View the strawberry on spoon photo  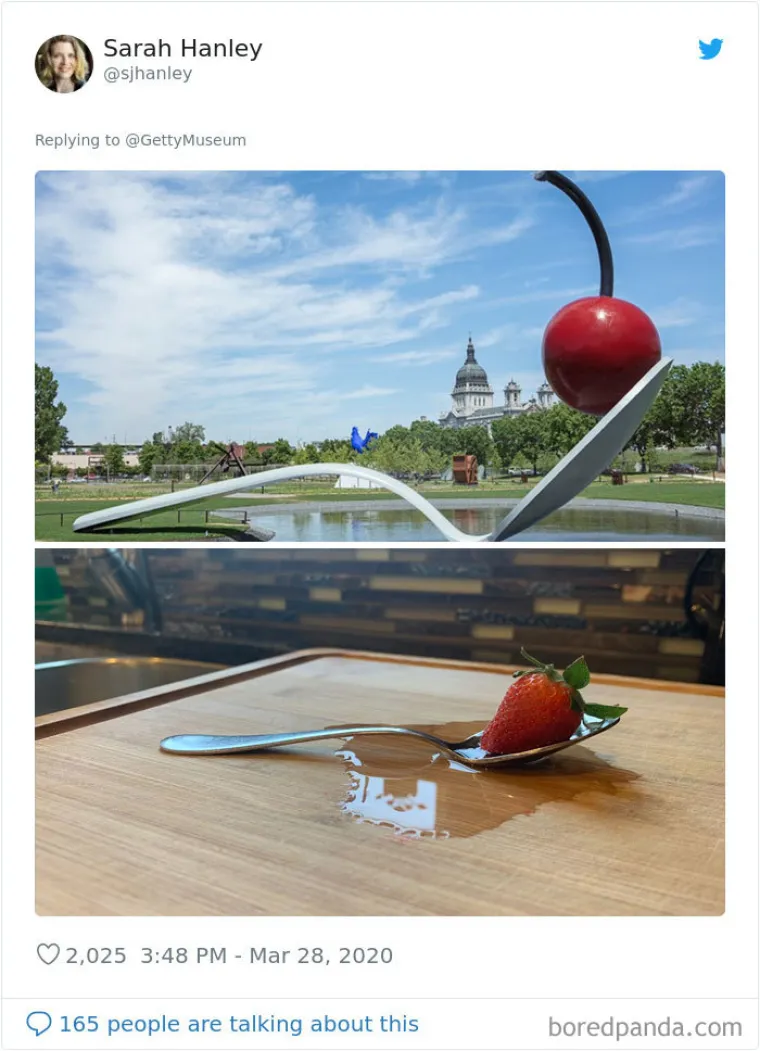coord(379,731)
